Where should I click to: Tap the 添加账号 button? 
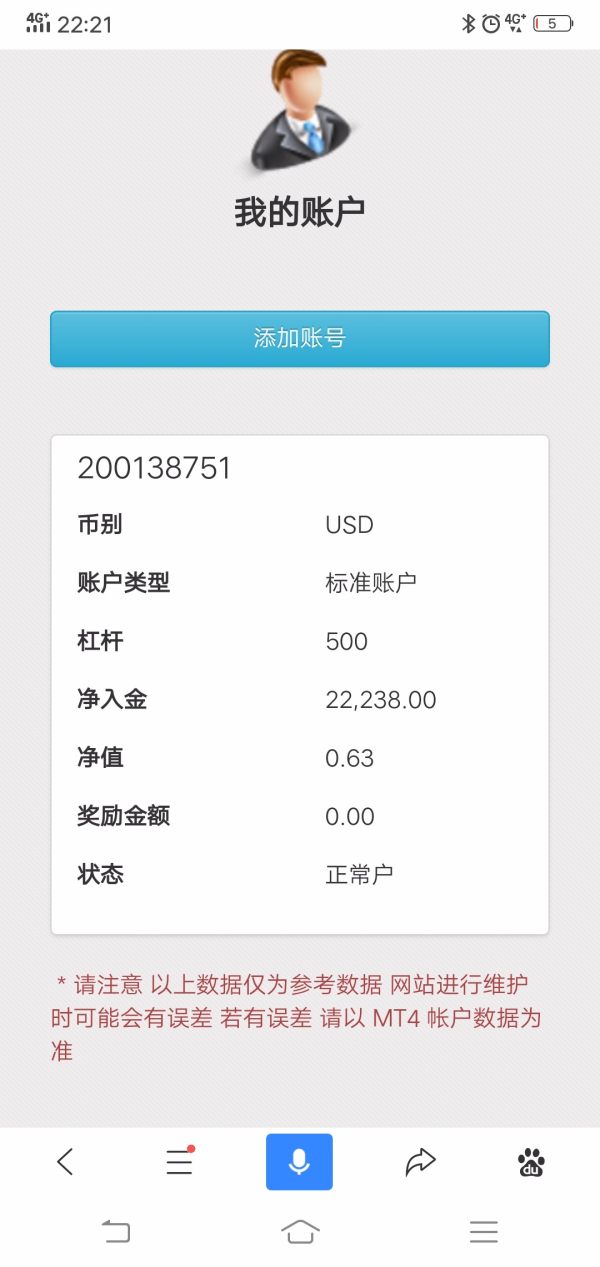coord(300,339)
